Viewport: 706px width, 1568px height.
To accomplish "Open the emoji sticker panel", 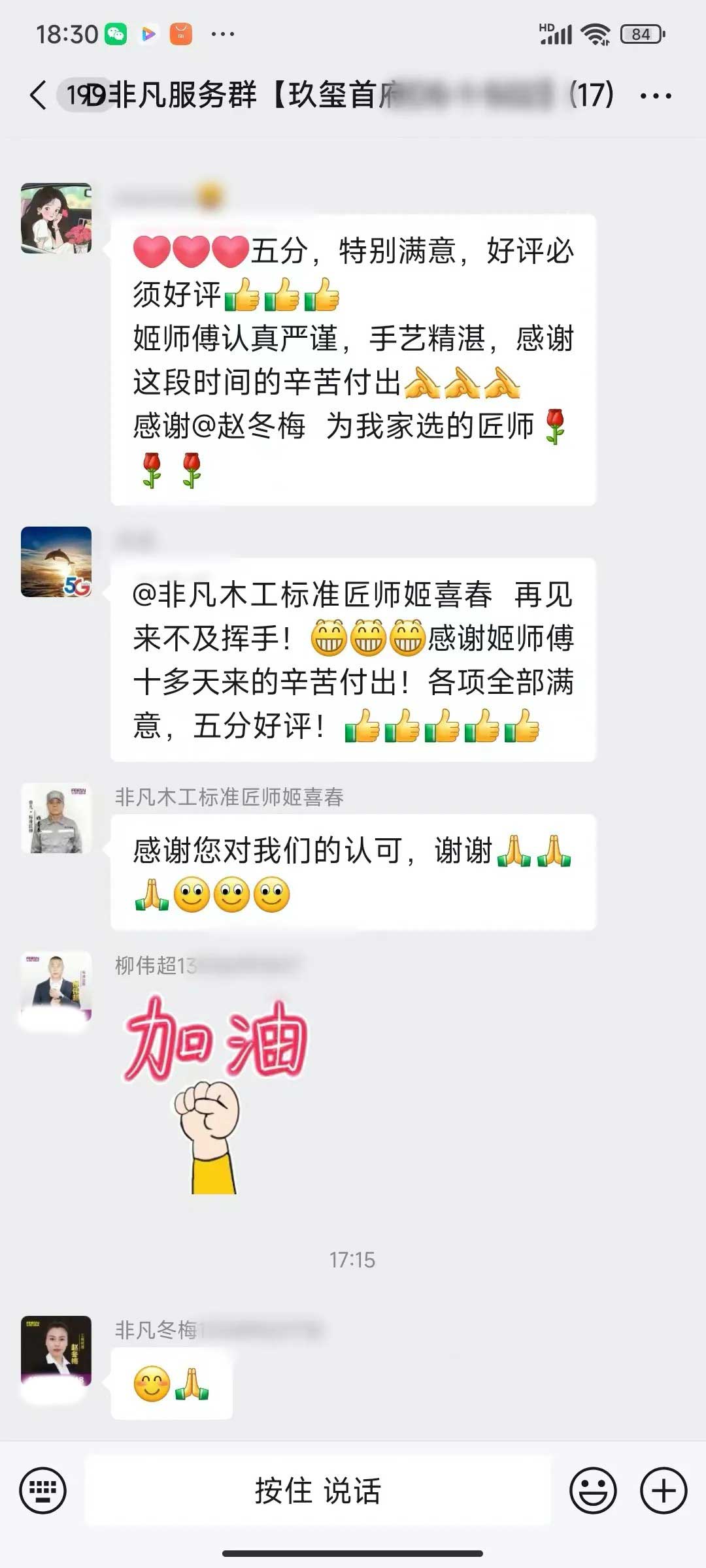I will 593,1490.
